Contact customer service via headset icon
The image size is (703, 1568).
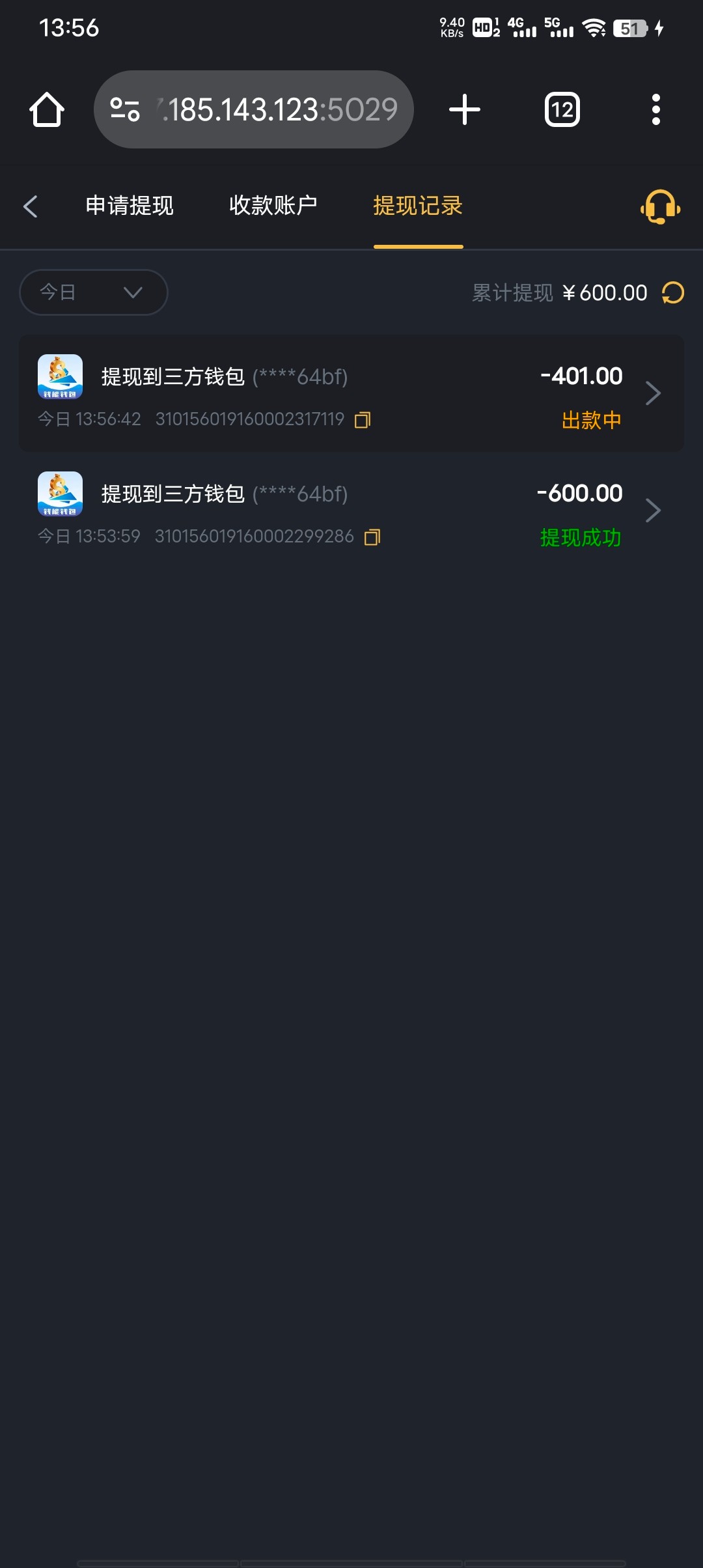click(660, 207)
